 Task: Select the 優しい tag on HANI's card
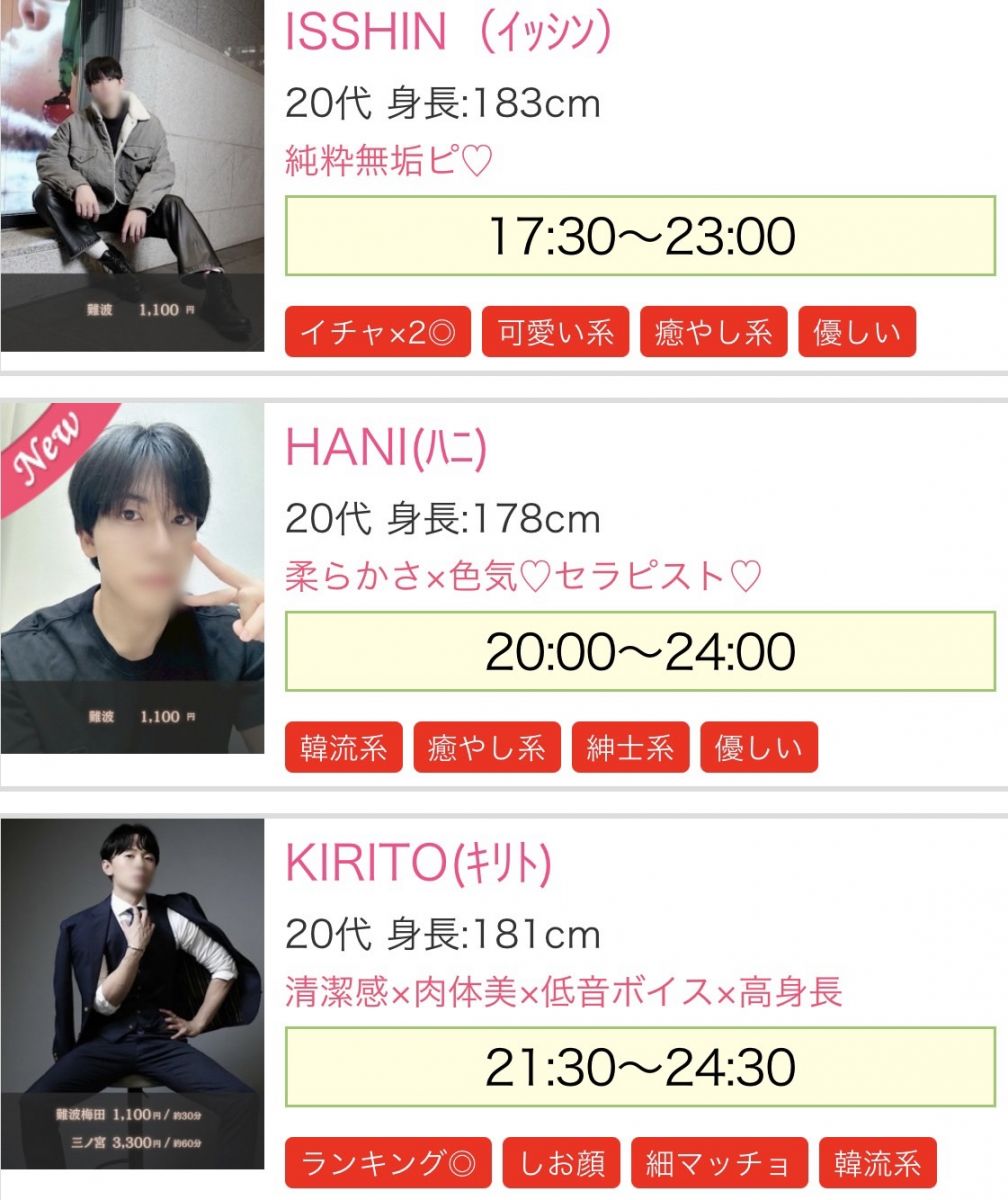[759, 748]
